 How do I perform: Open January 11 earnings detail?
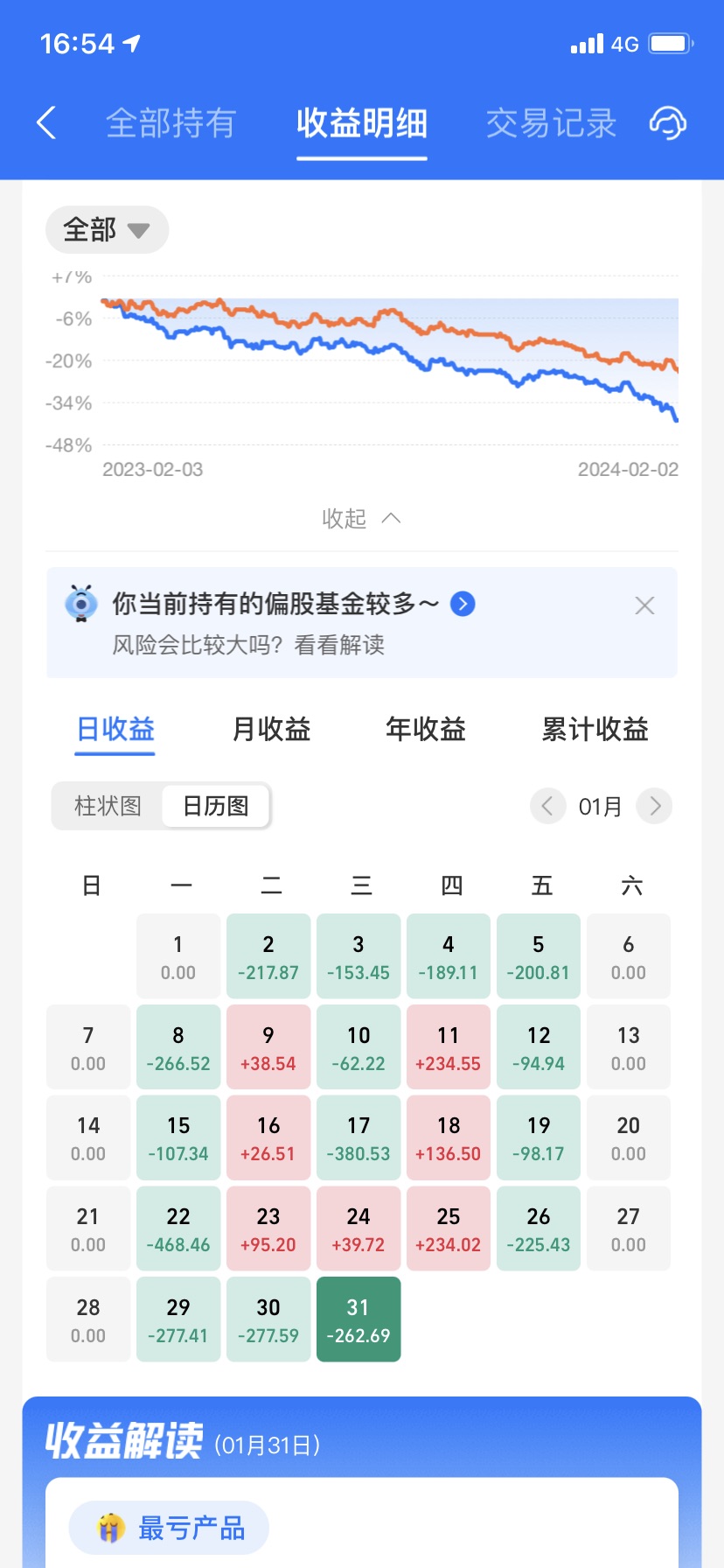coord(449,1047)
